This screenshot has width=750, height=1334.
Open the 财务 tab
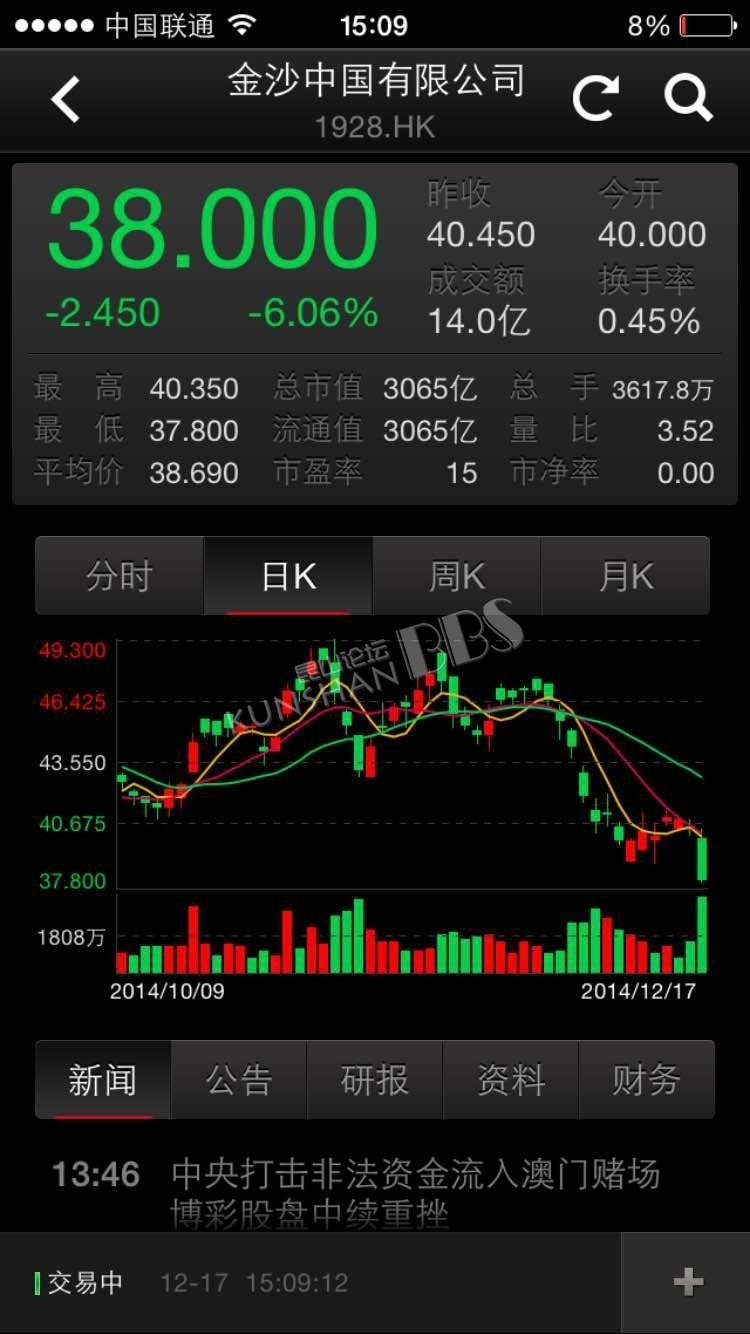tap(647, 1080)
